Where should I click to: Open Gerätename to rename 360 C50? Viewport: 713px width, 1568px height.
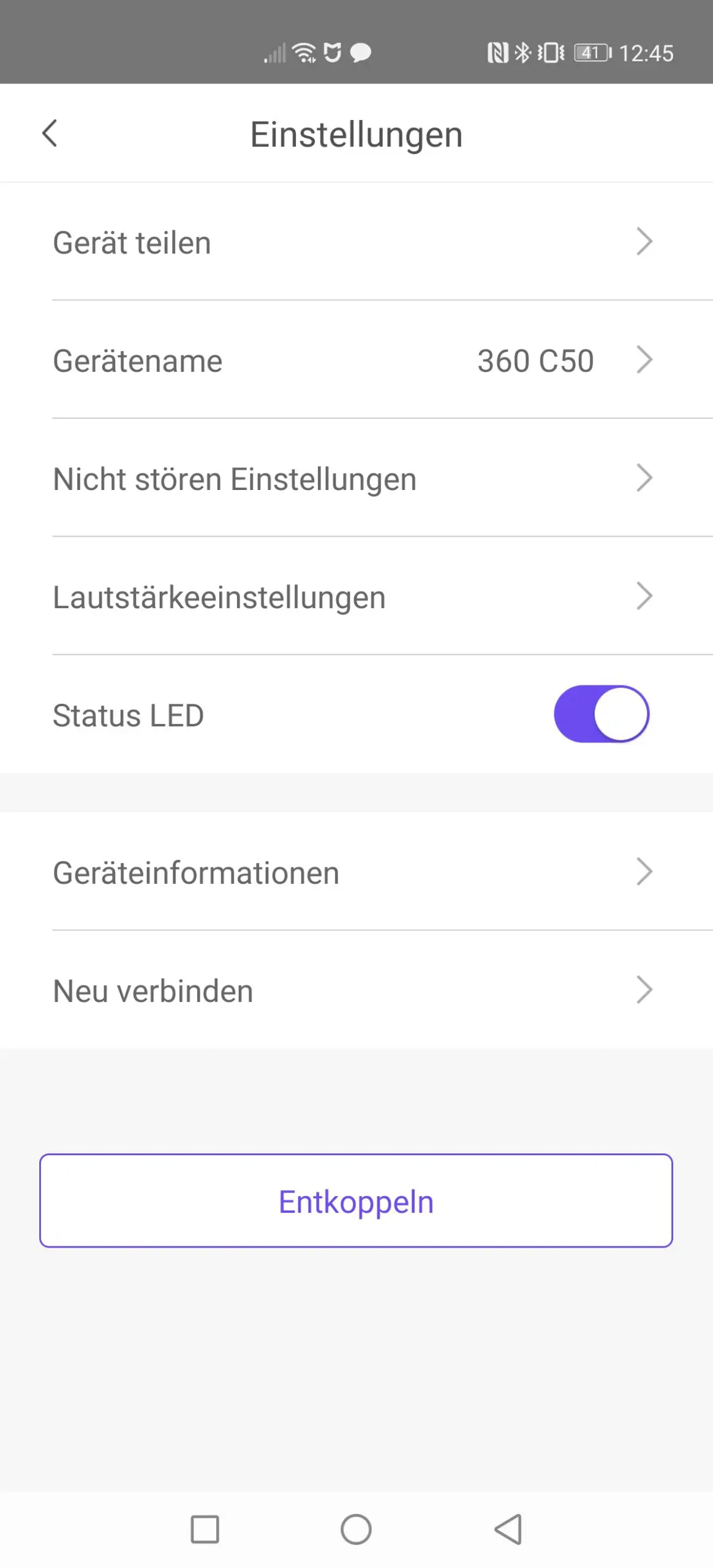(356, 360)
